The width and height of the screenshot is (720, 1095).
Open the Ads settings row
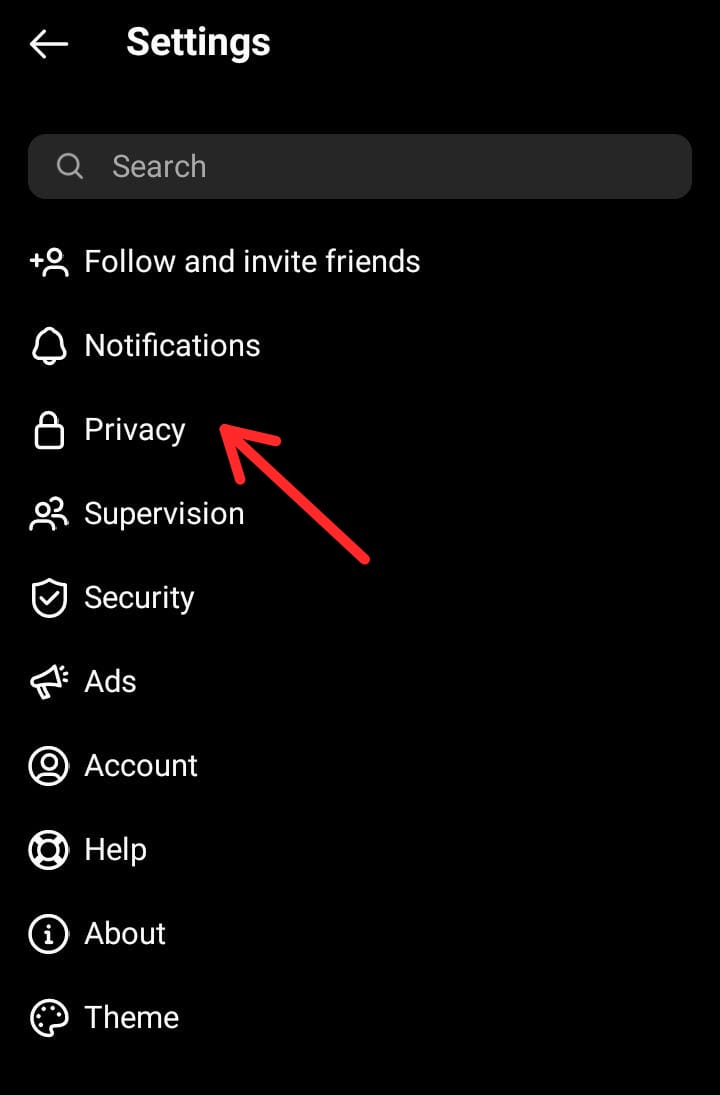pos(109,682)
